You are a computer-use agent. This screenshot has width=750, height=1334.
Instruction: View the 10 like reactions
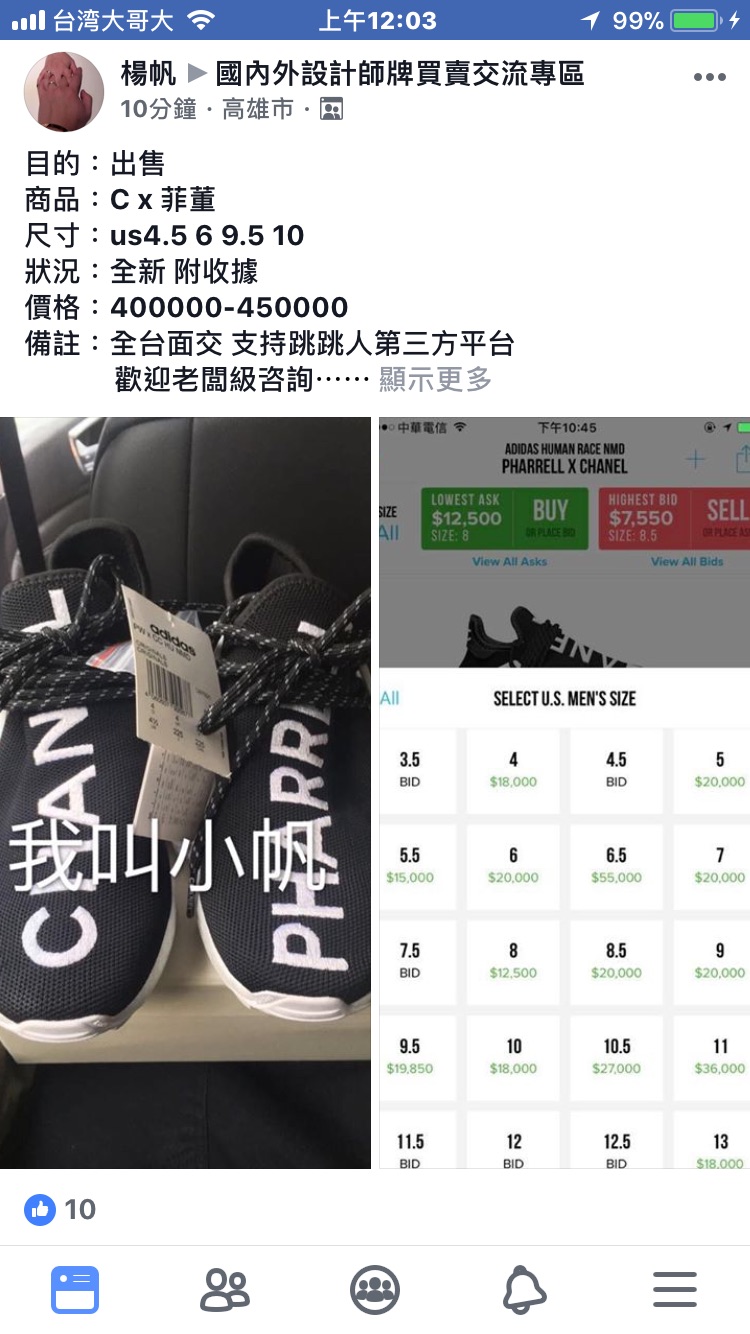[x=62, y=1209]
